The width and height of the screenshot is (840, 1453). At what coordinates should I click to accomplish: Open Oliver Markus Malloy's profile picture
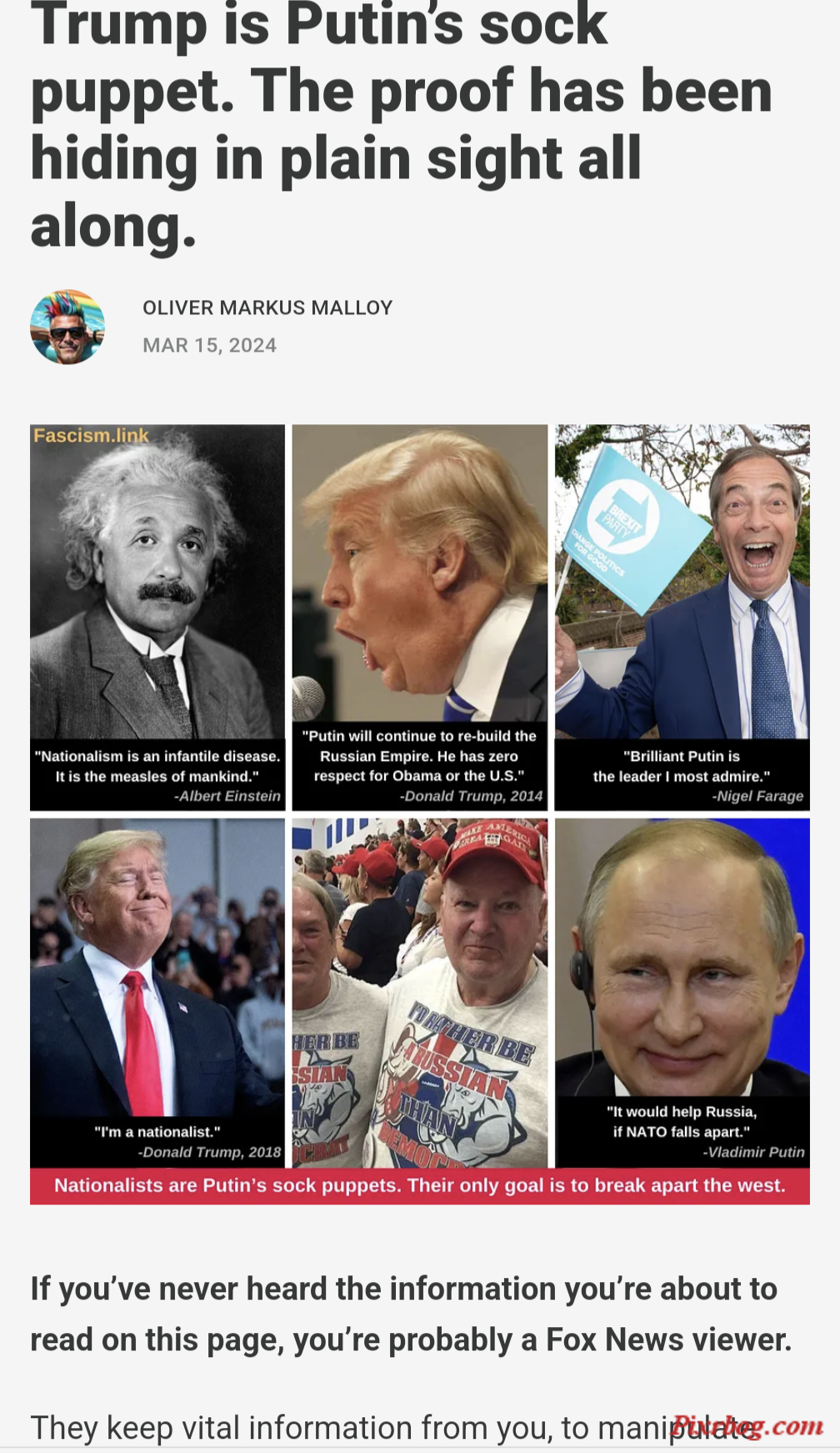click(x=67, y=327)
